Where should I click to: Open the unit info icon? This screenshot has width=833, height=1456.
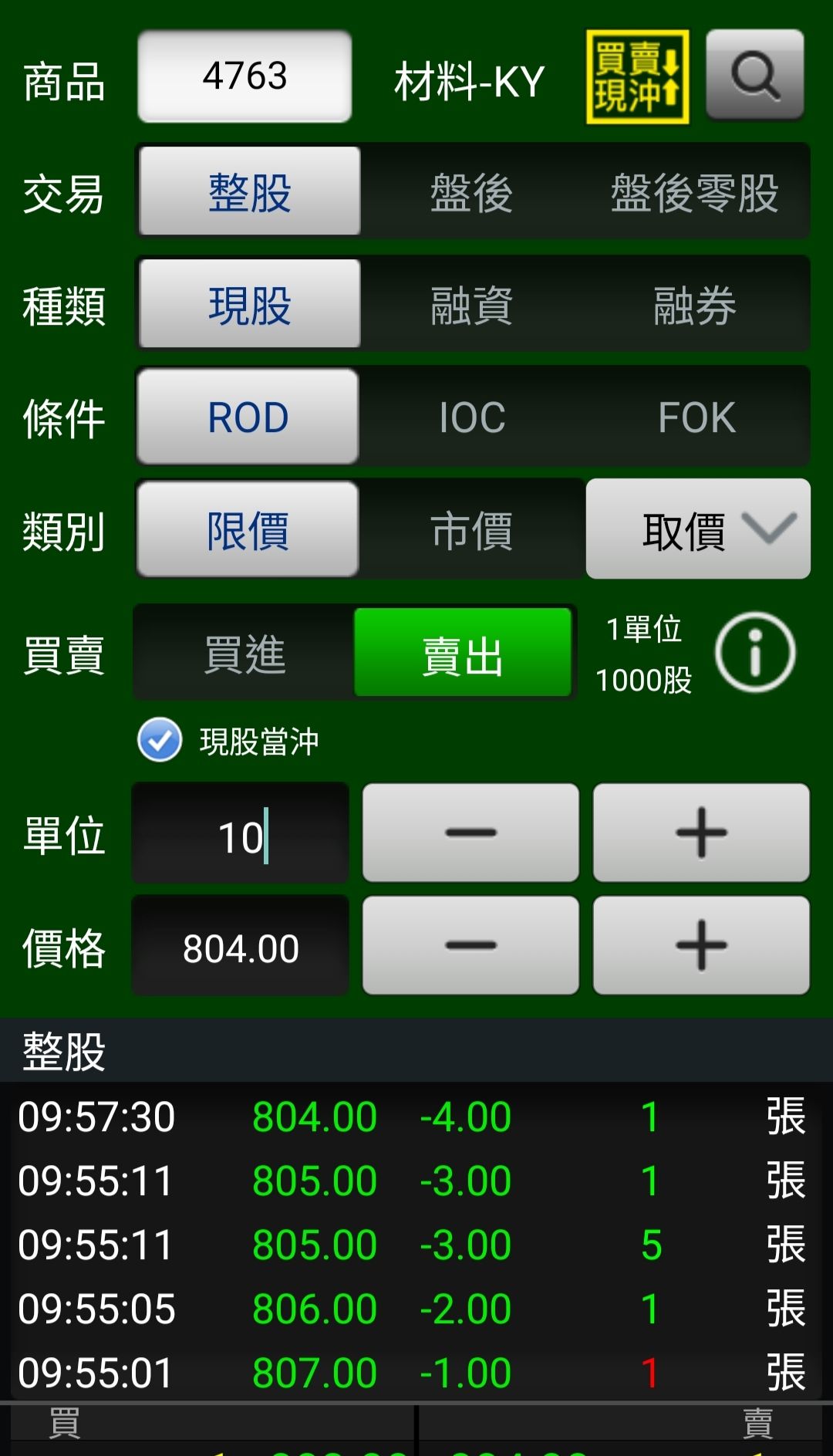(754, 652)
